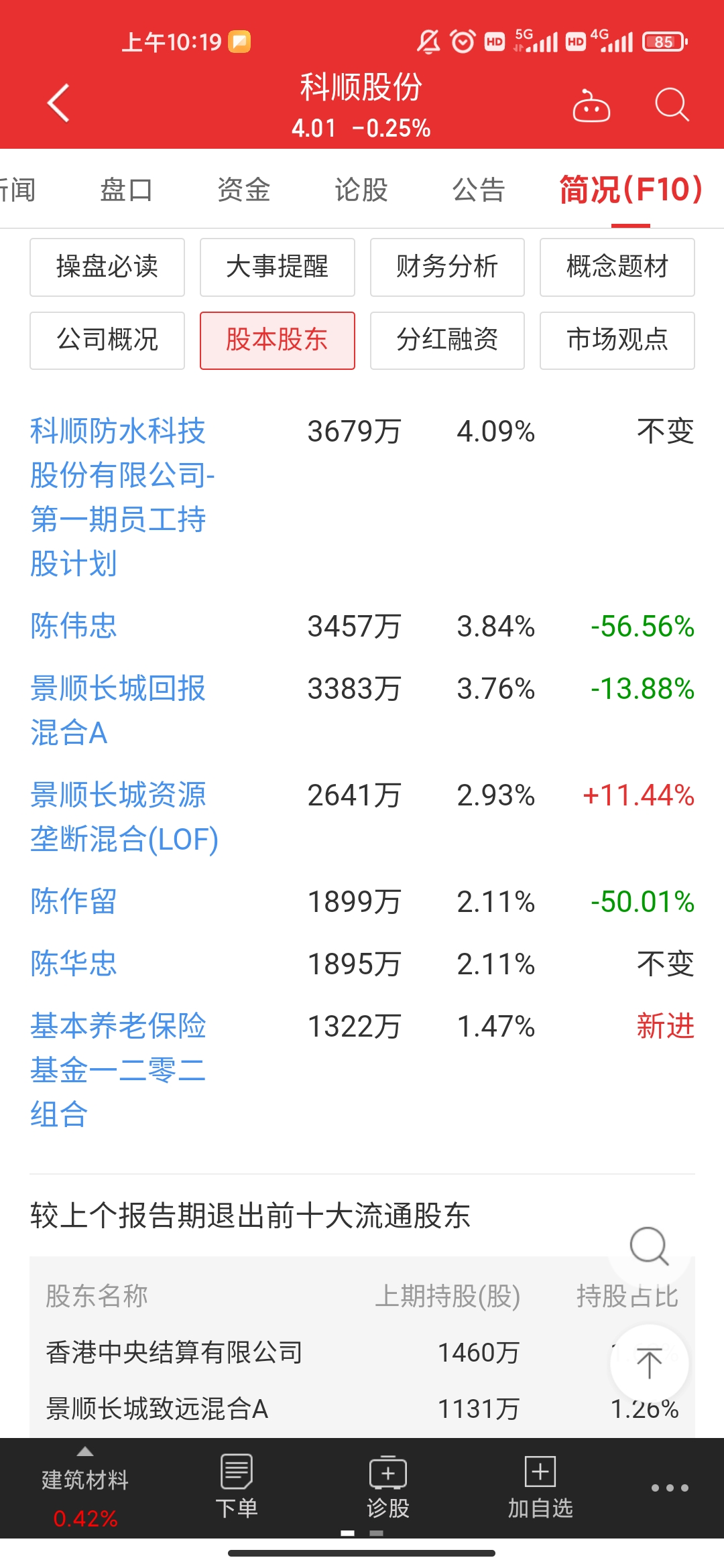Tap 下单 to place an order
724x1568 pixels.
pos(237,1486)
